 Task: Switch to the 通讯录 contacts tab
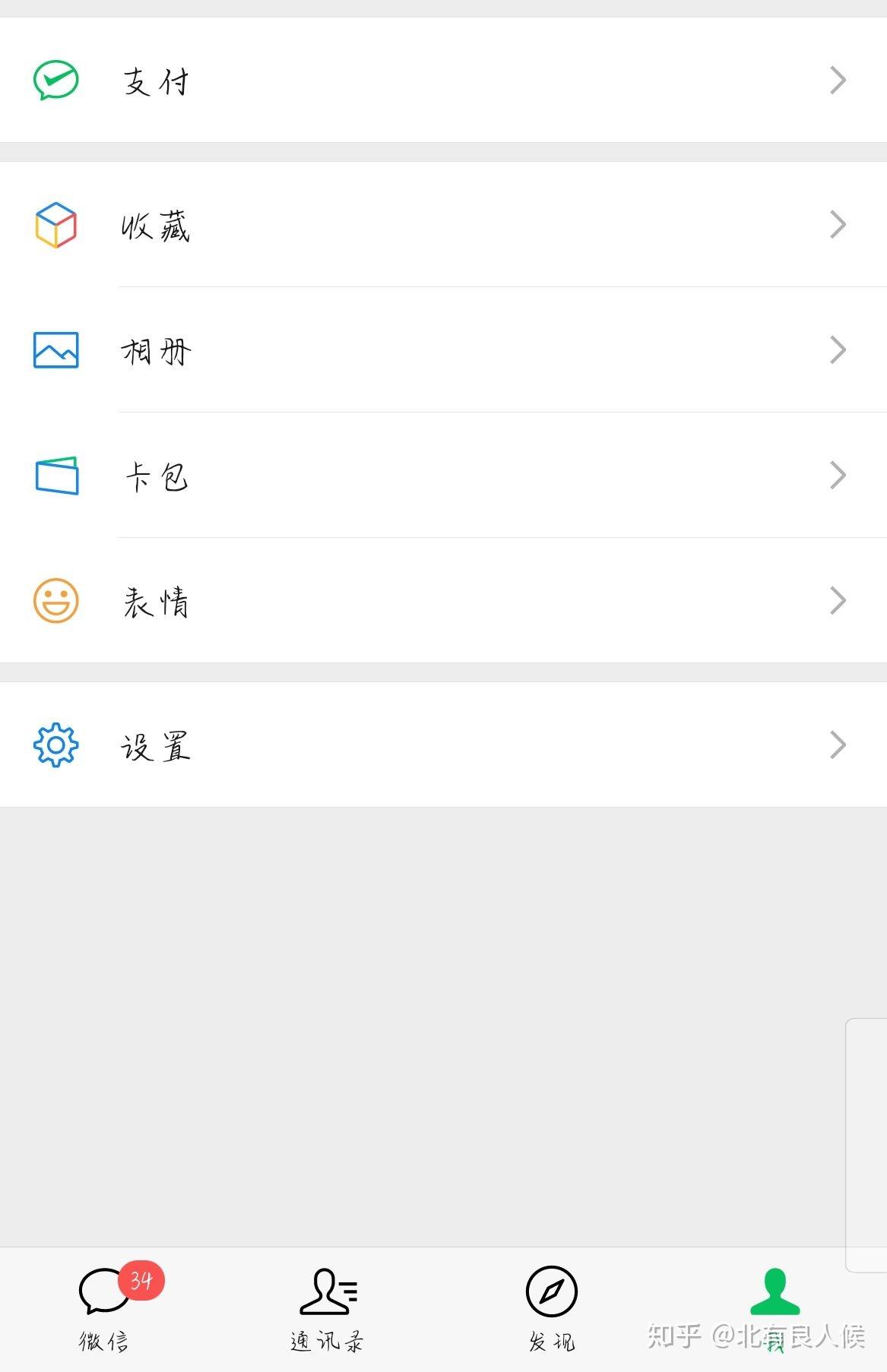(x=328, y=1308)
